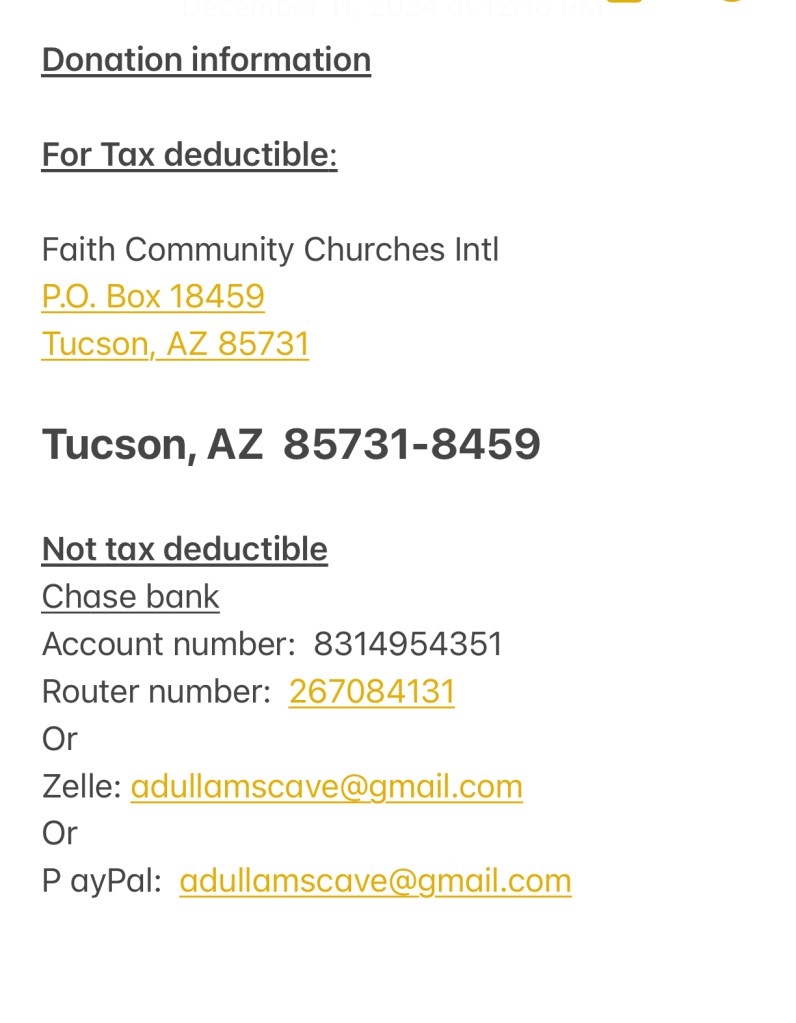
Task: Open the PayPal email address link
Action: 375,880
